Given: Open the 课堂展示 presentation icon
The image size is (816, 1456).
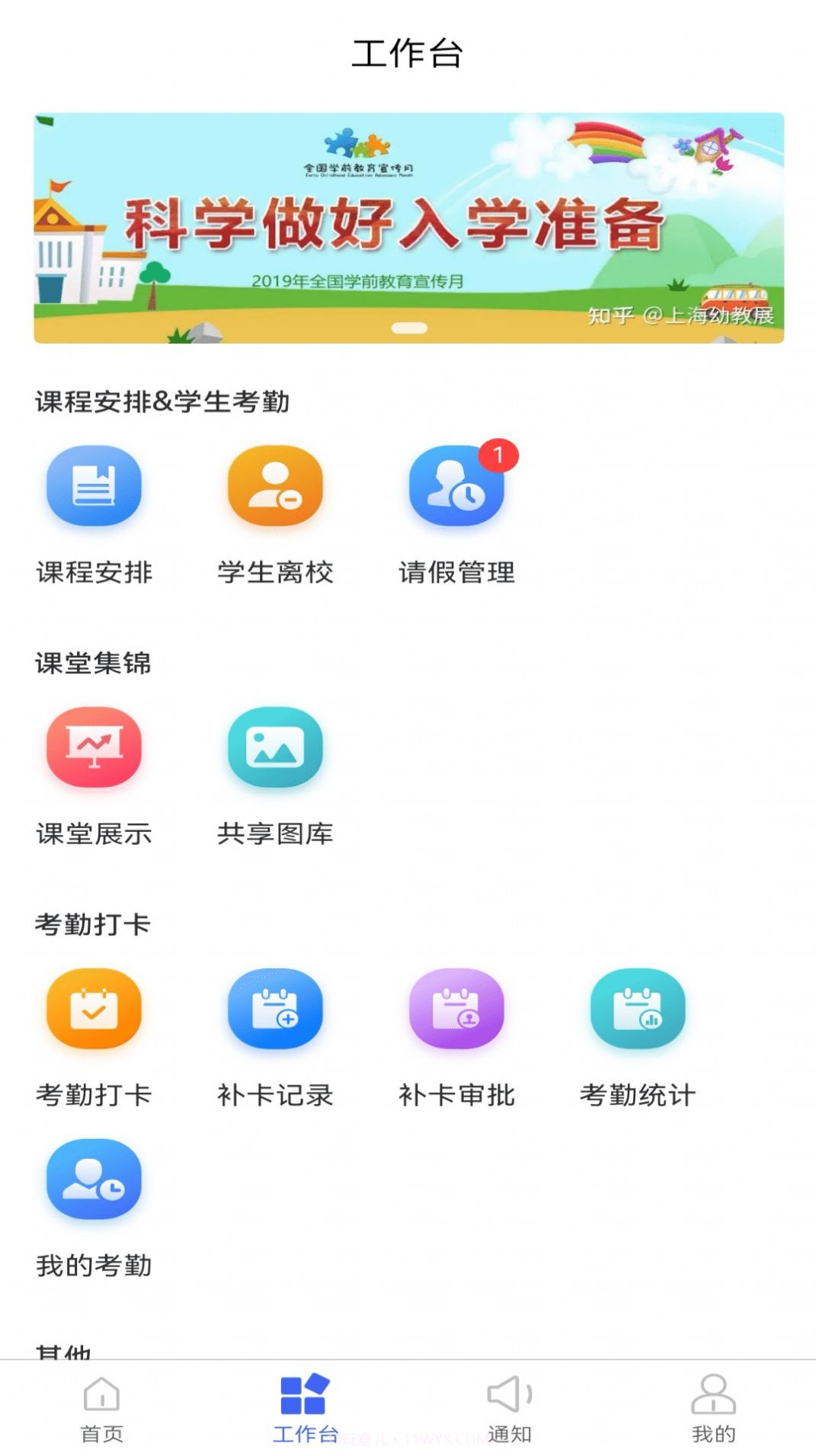Looking at the screenshot, I should pyautogui.click(x=93, y=748).
